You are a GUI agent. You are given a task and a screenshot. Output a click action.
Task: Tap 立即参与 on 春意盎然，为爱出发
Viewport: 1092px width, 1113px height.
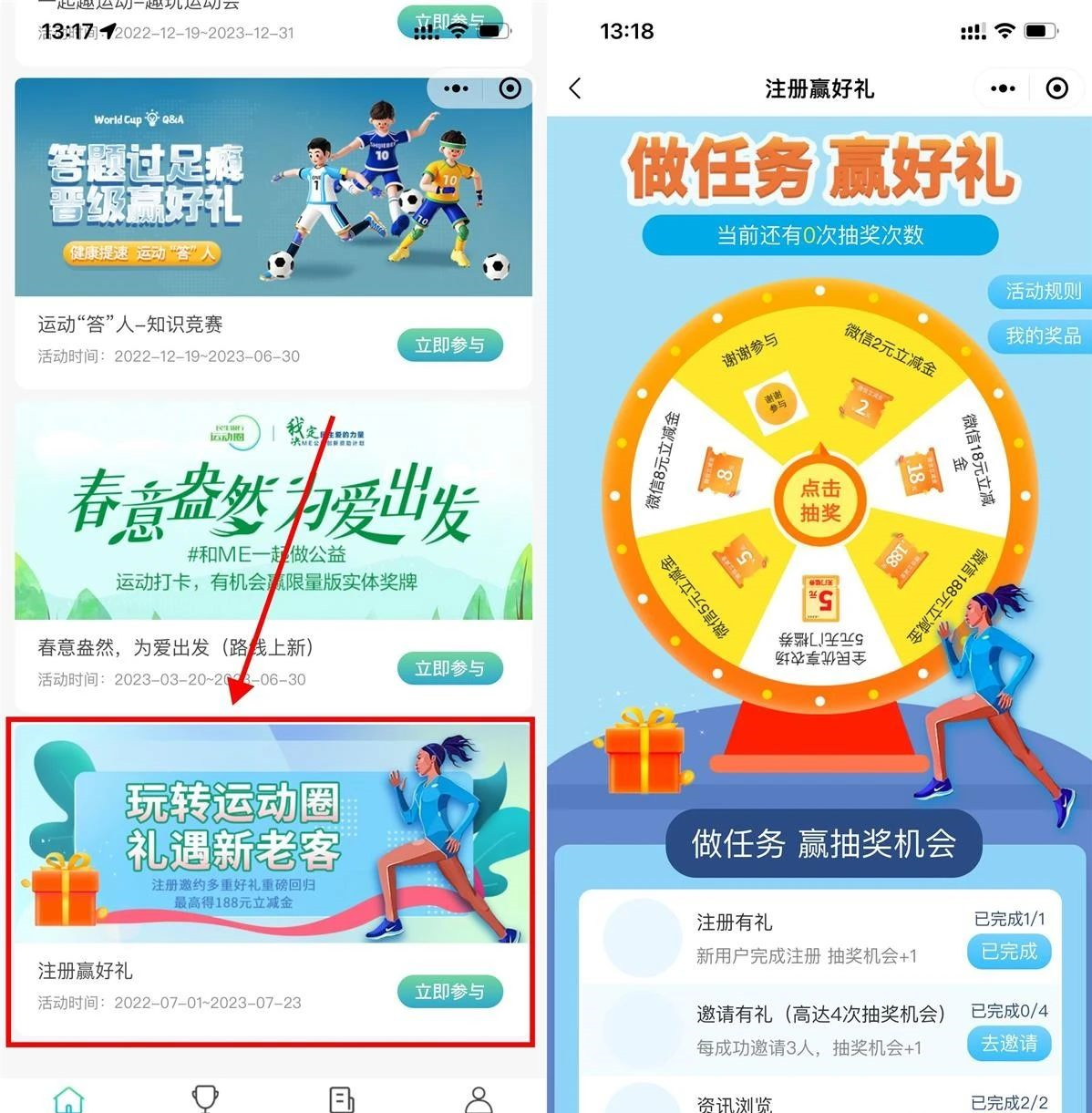(449, 669)
